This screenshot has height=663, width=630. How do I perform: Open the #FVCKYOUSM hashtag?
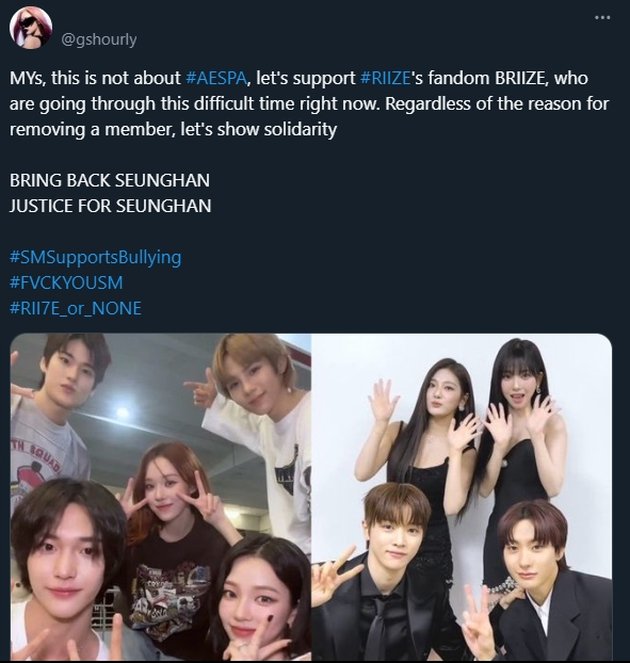(65, 283)
